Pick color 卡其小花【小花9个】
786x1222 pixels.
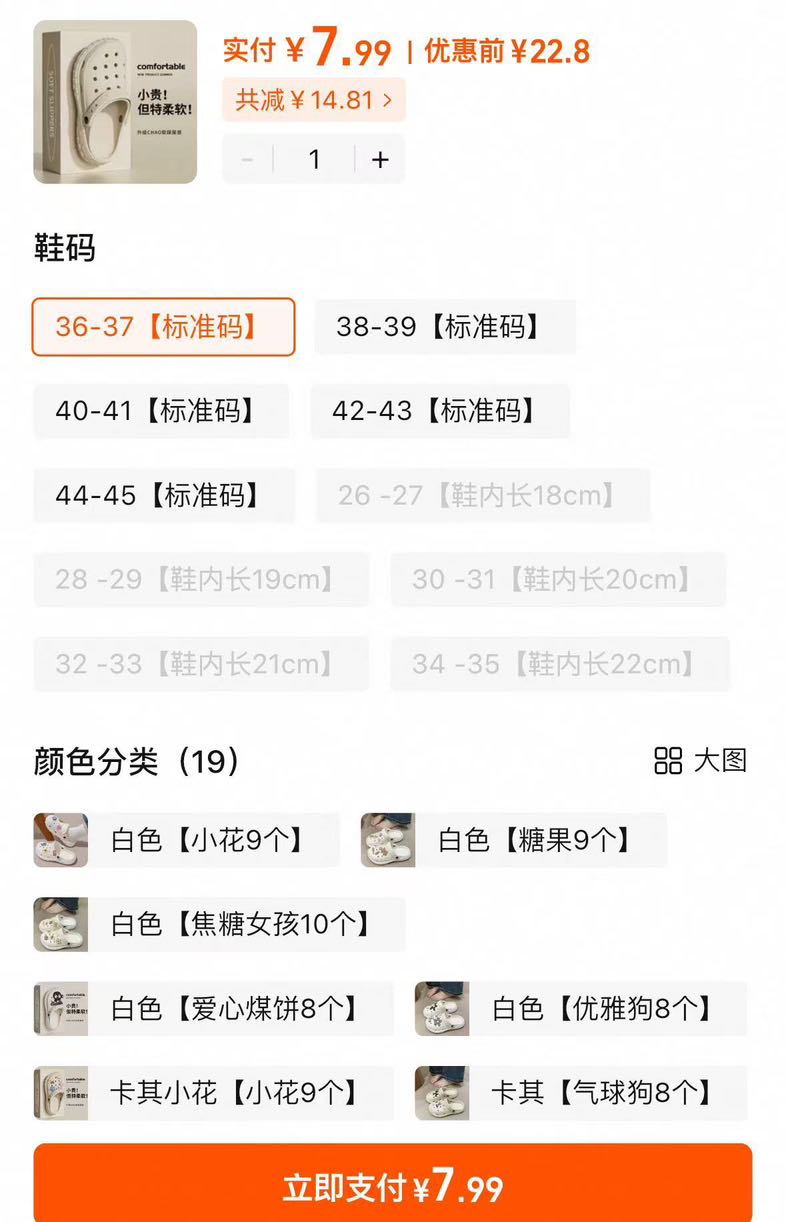[x=213, y=1092]
